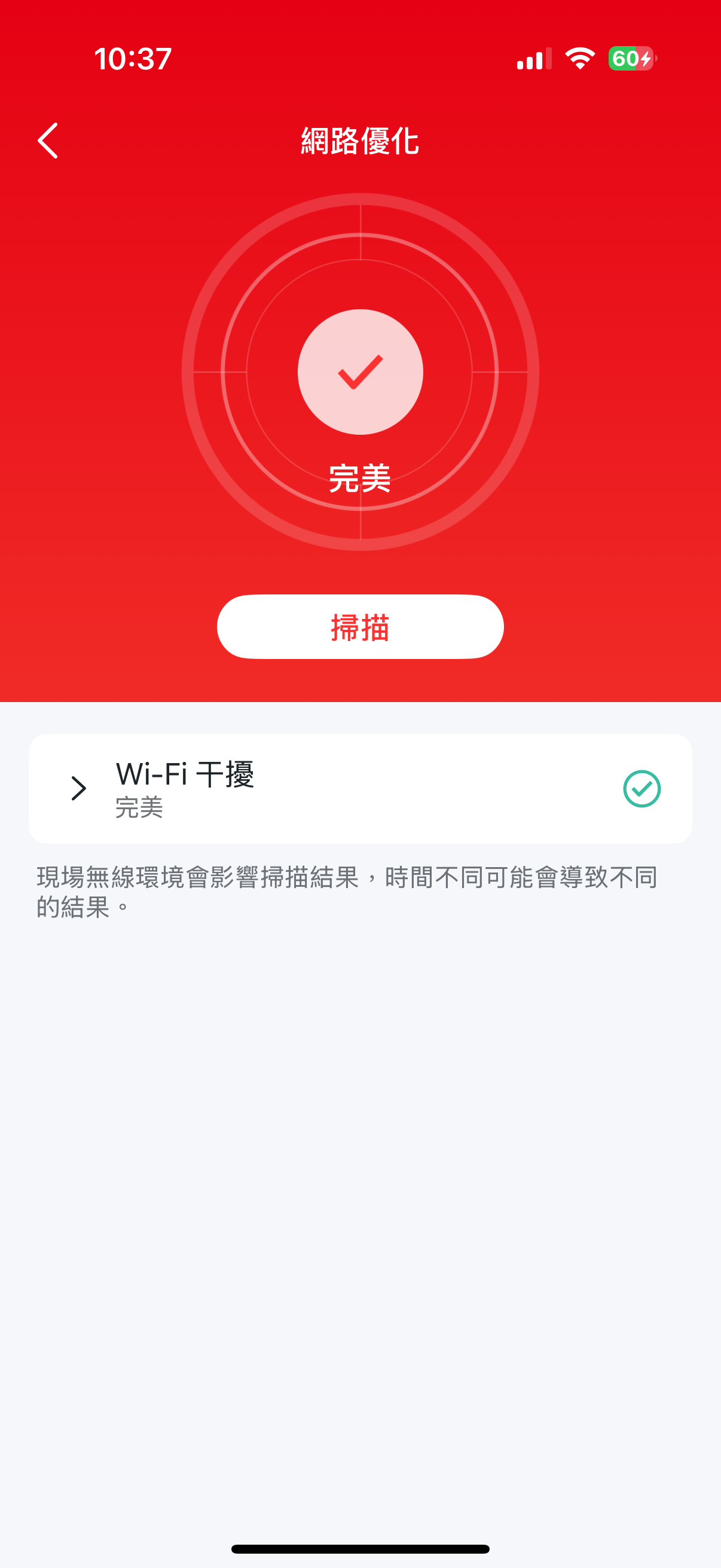This screenshot has height=1568, width=721.
Task: Tap the 完美 label below the circle
Action: tap(360, 480)
